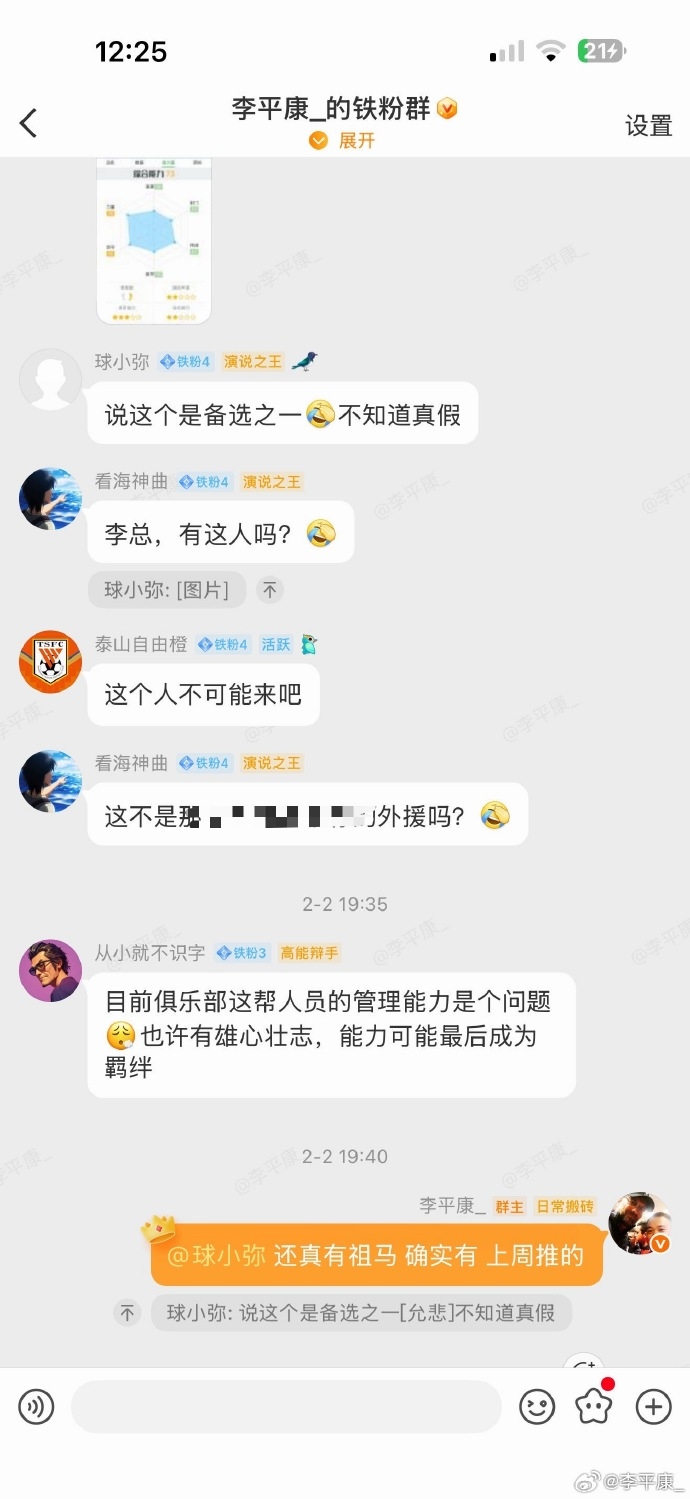The height and width of the screenshot is (1499, 690).
Task: Open 泰山自由橙's avatar
Action: point(50,662)
